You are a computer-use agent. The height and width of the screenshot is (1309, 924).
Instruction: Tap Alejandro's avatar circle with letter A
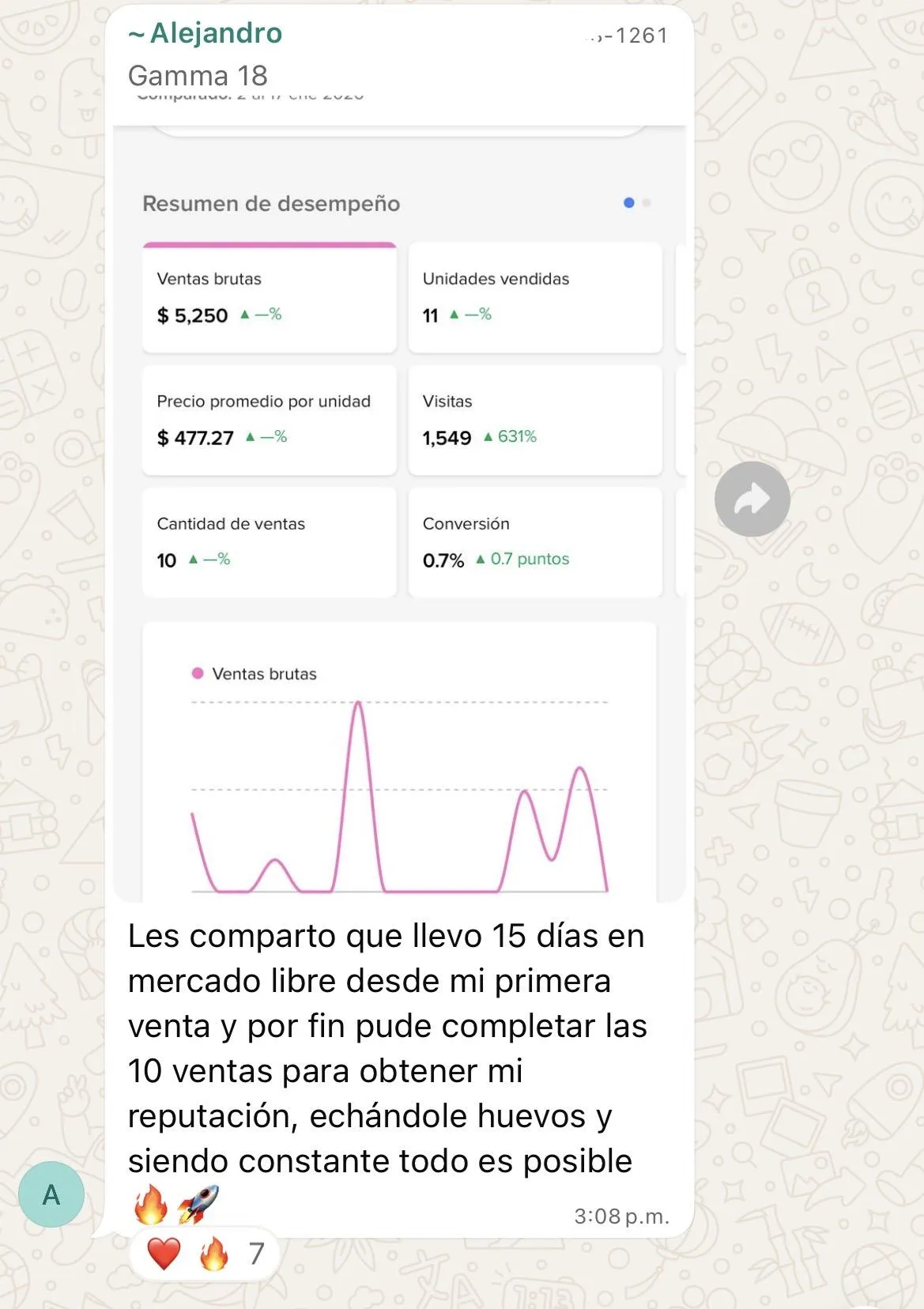click(x=51, y=1194)
